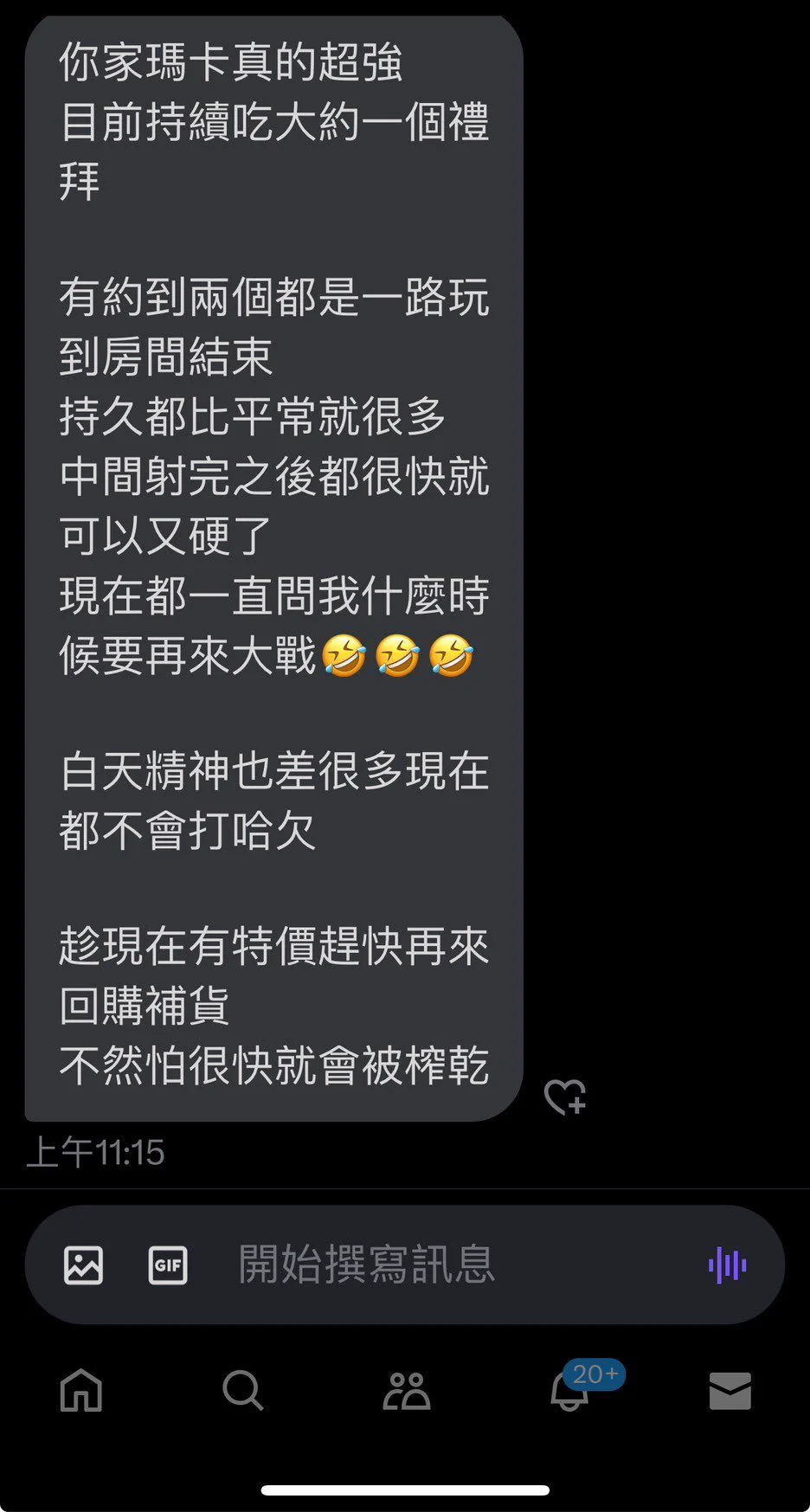Screen dimensions: 810x1512
Task: Switch to the Communities tab
Action: coord(406,1391)
